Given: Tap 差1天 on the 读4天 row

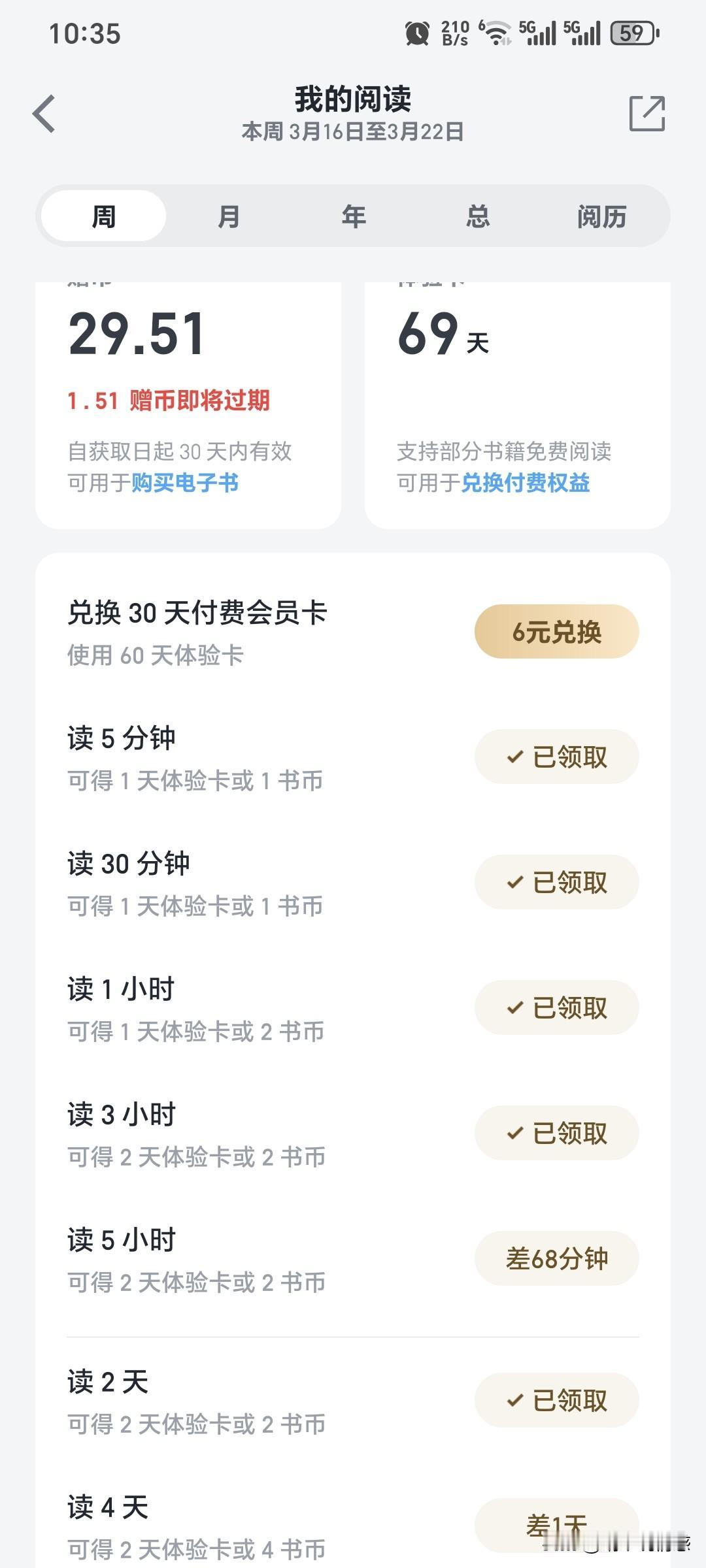Looking at the screenshot, I should pos(556,1522).
